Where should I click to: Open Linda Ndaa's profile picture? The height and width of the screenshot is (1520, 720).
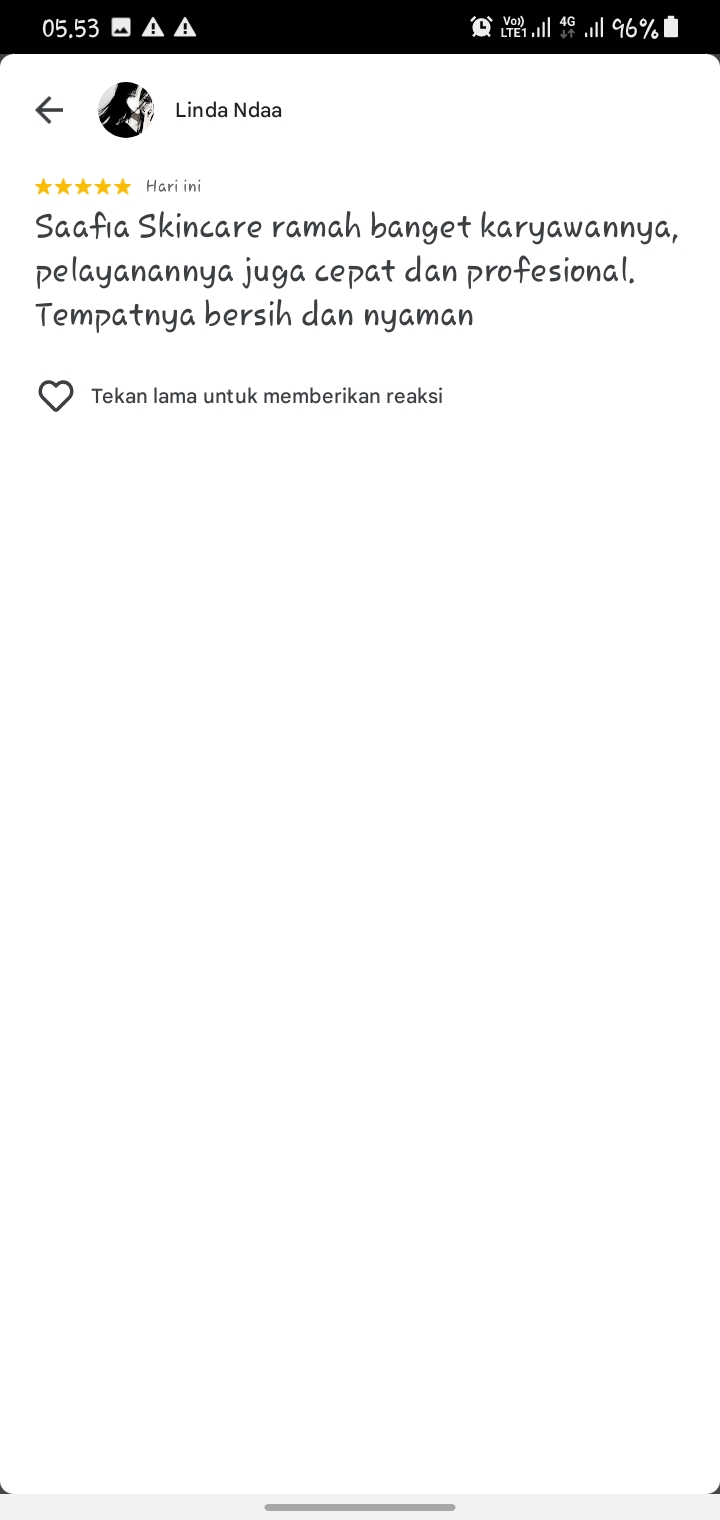(x=126, y=110)
